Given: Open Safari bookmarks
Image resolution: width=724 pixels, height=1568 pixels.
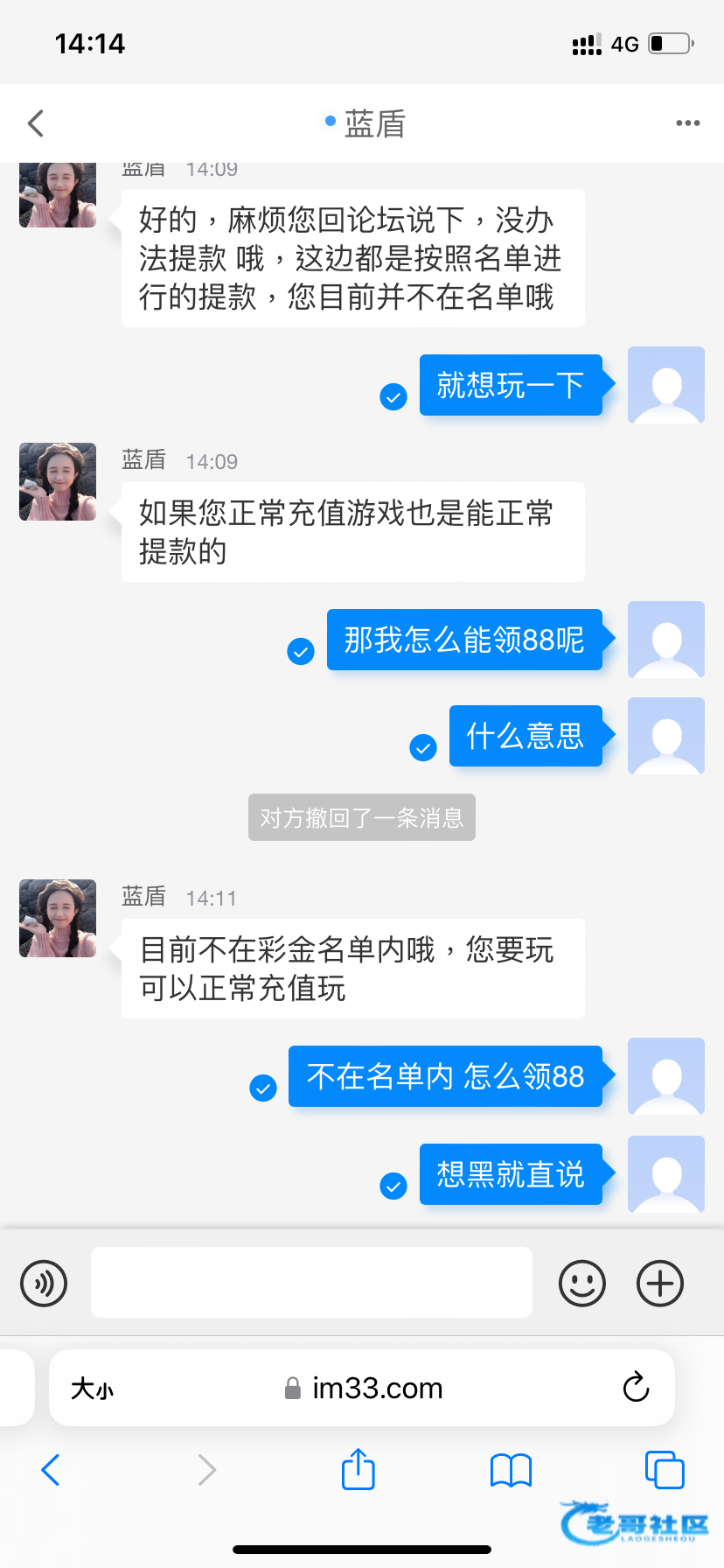Looking at the screenshot, I should 512,1470.
